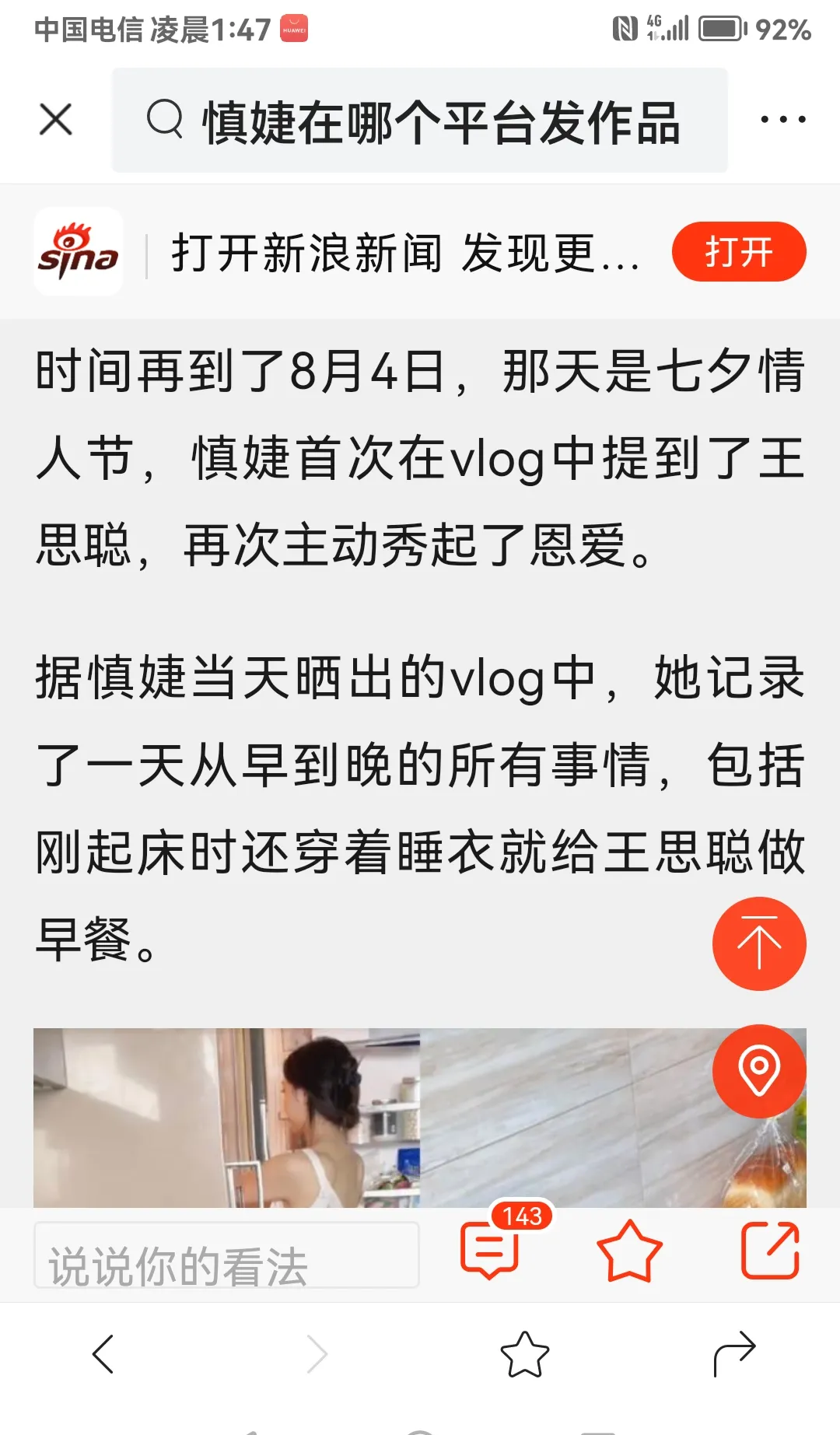Tap the location pin icon

(760, 1069)
